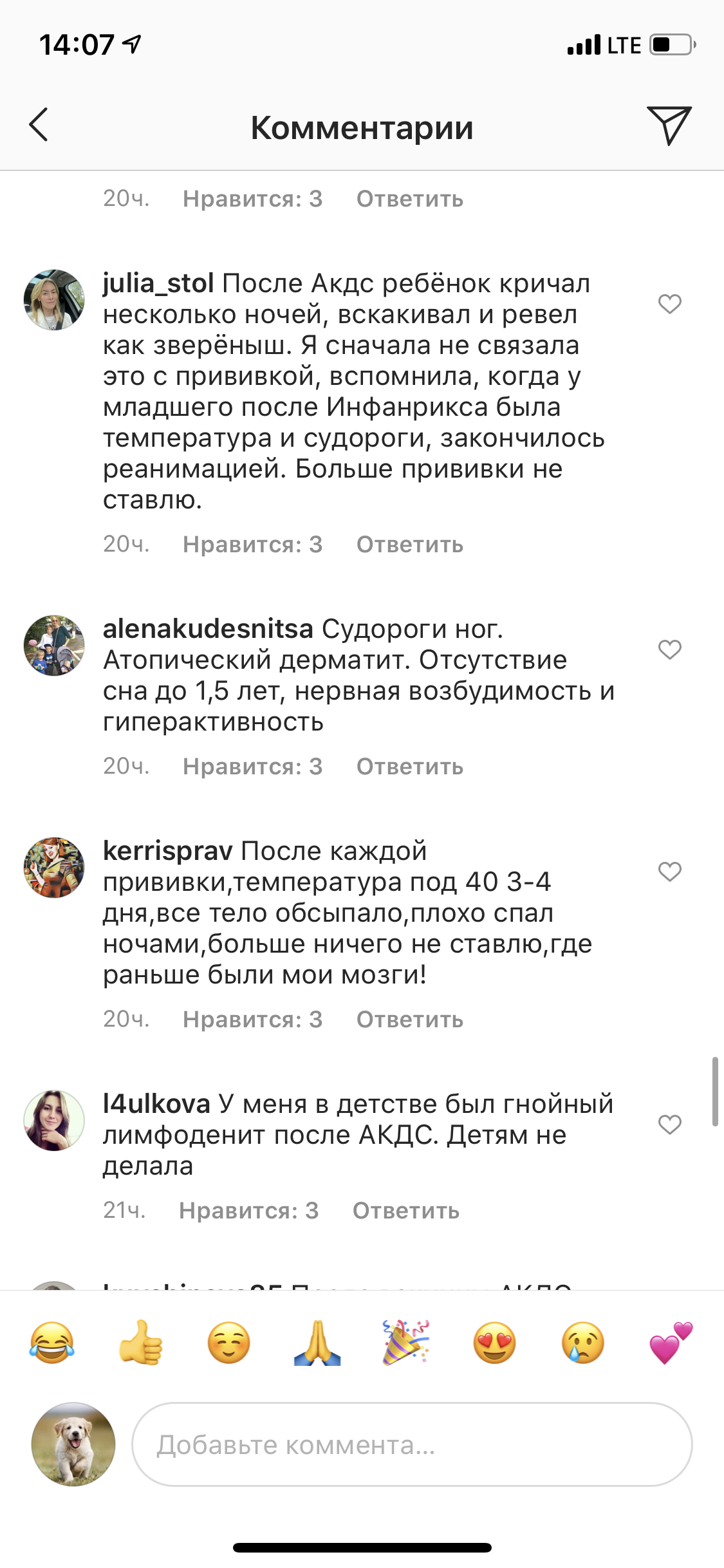Go back from the comments screen
The height and width of the screenshot is (1568, 724).
[39, 125]
